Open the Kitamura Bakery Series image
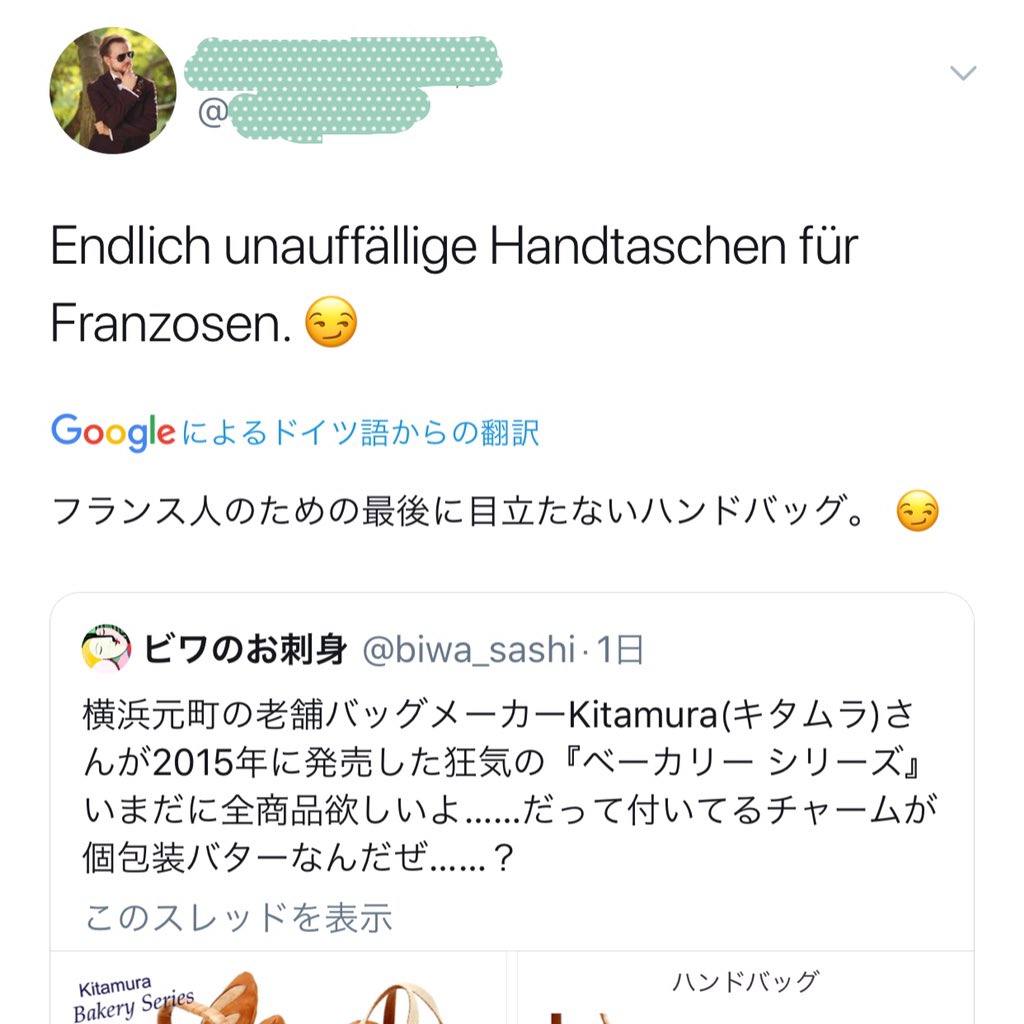This screenshot has width=1024, height=1024. coord(279,988)
